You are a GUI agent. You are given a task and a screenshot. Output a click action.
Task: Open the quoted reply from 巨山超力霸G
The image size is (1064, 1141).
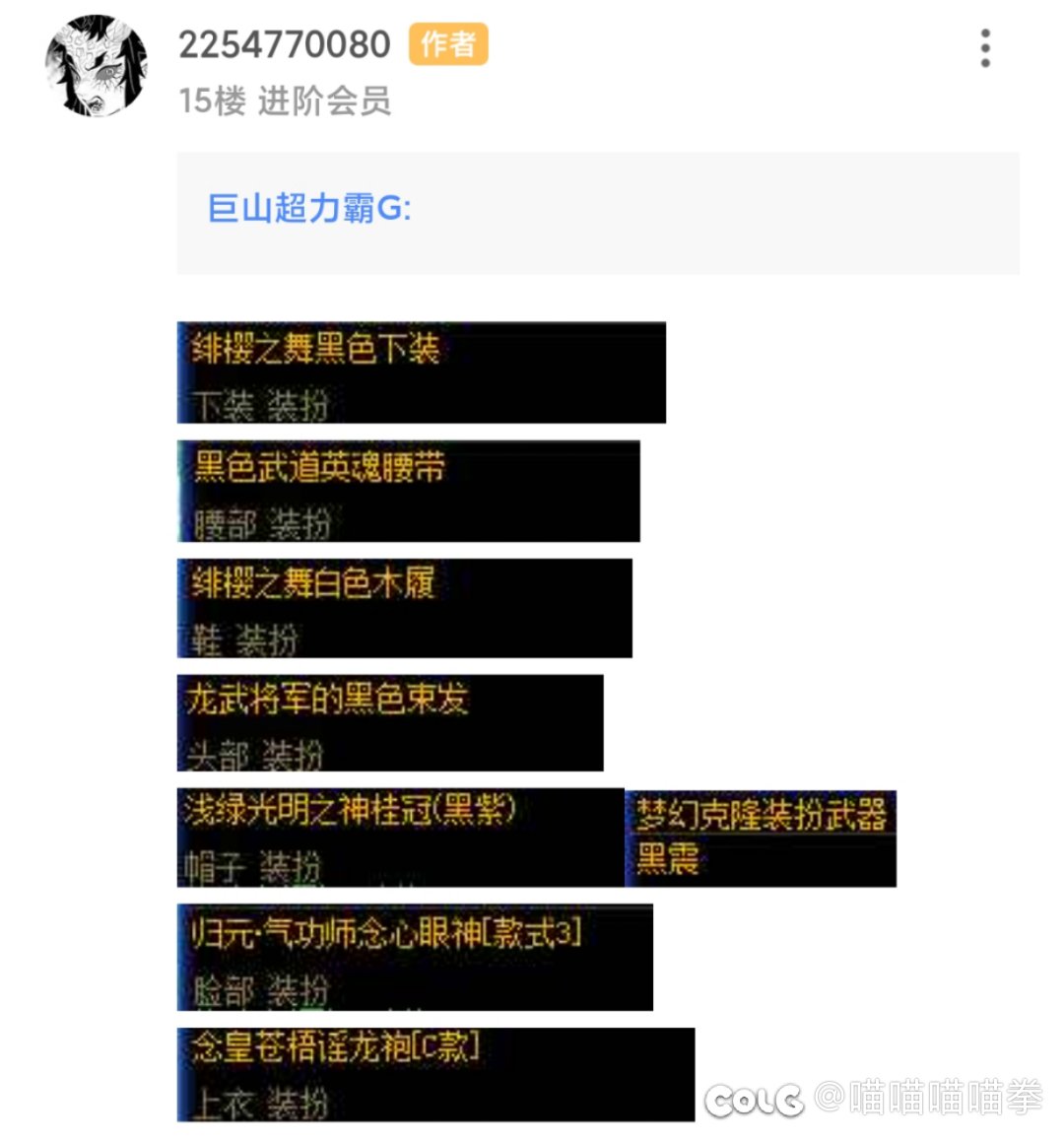point(597,213)
